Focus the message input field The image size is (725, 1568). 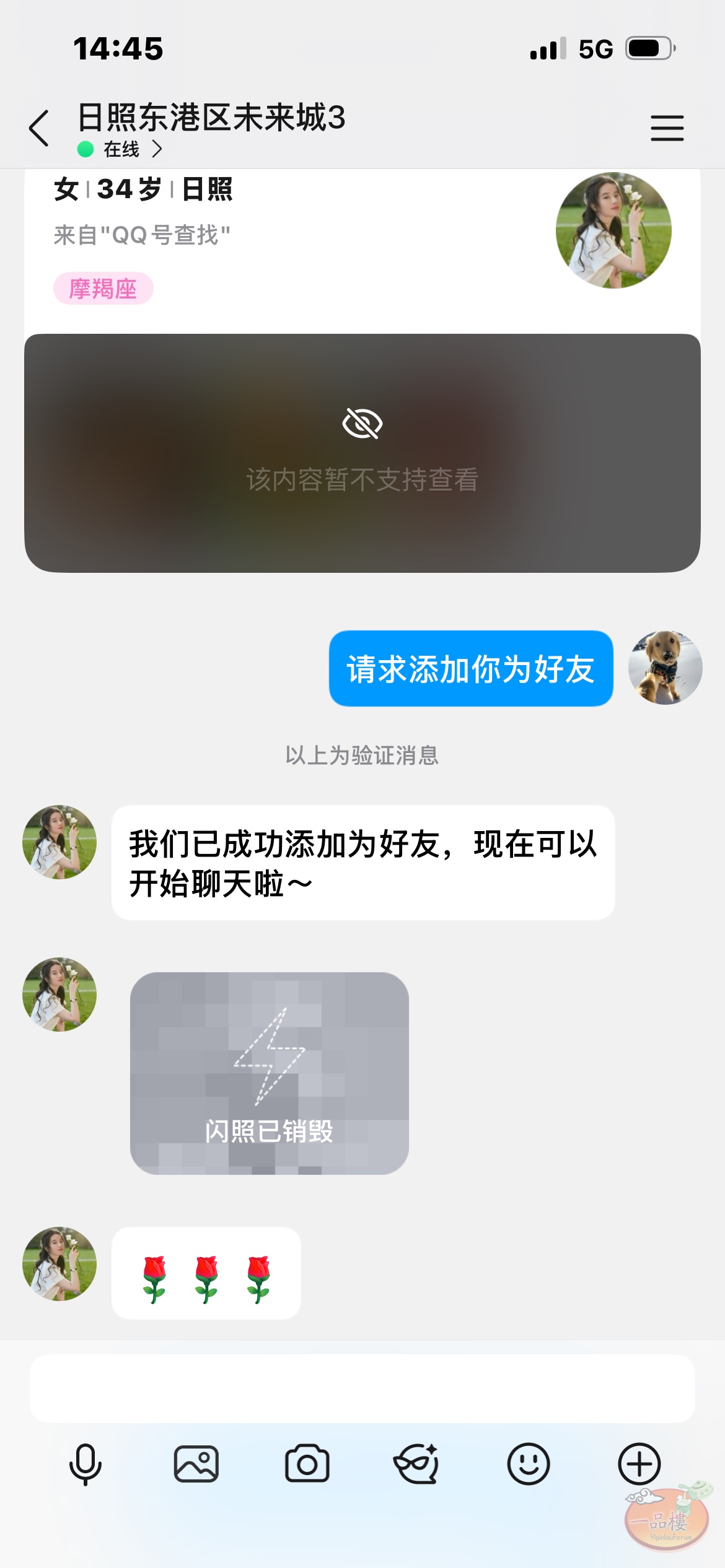point(362,1388)
